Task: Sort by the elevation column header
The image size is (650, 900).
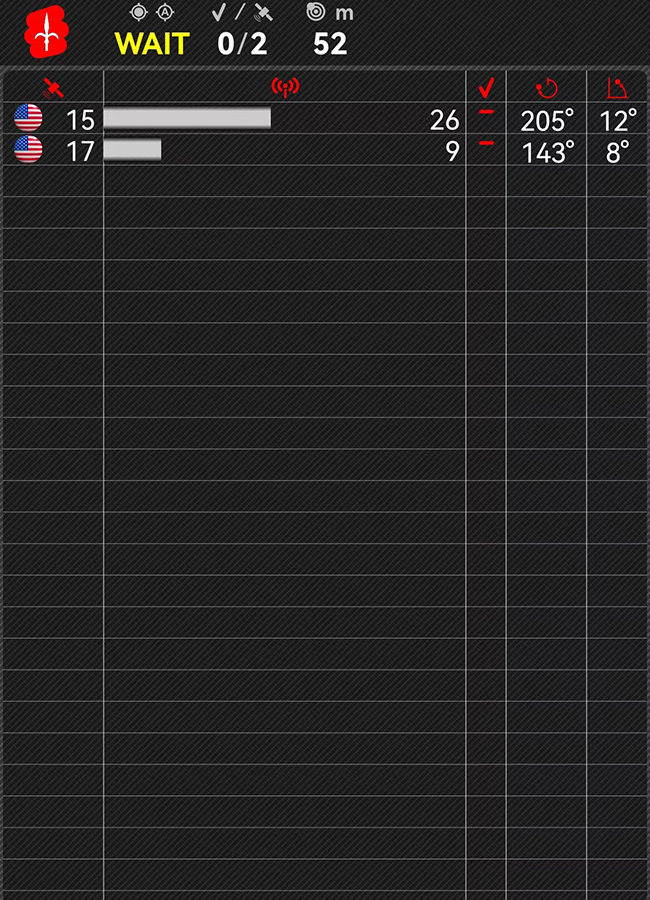Action: (x=618, y=88)
